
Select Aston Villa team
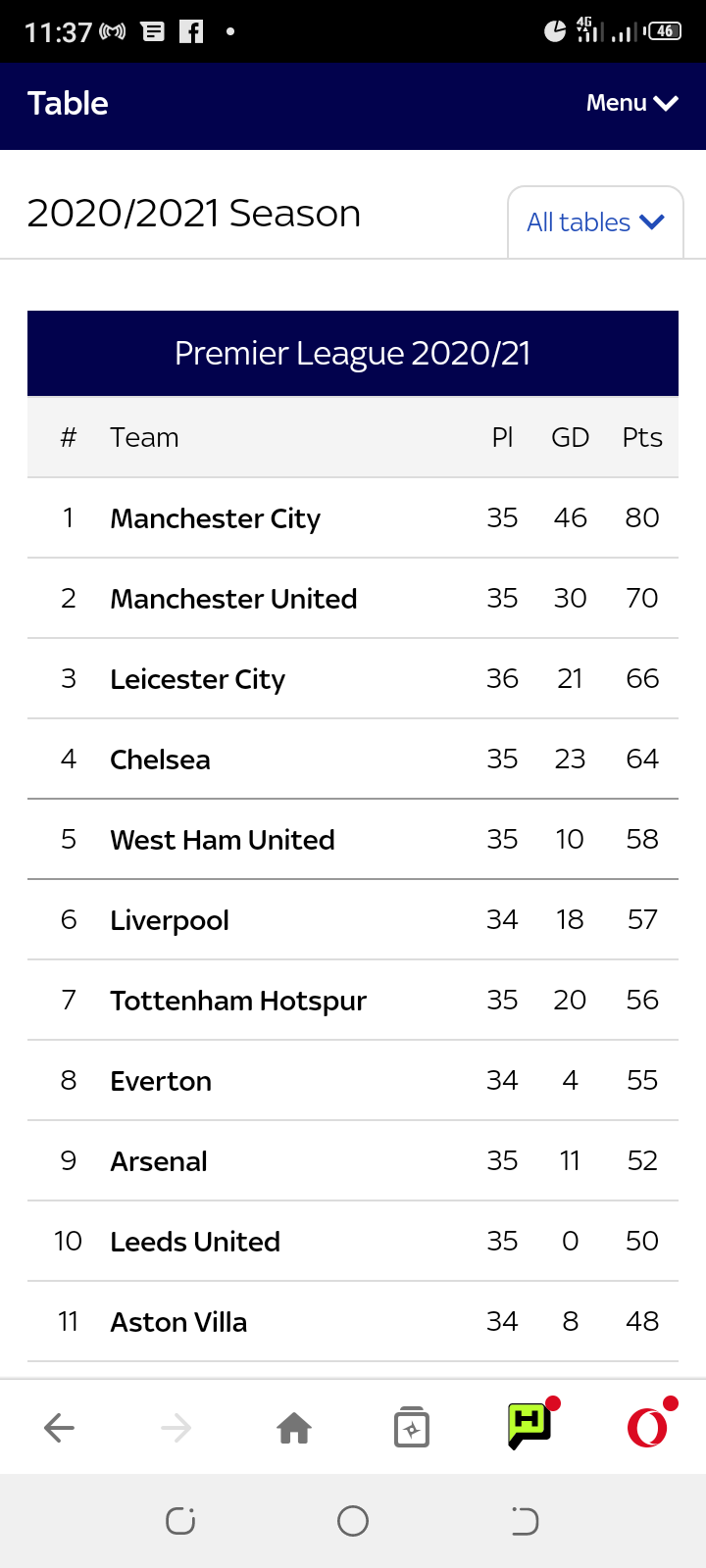(178, 1322)
